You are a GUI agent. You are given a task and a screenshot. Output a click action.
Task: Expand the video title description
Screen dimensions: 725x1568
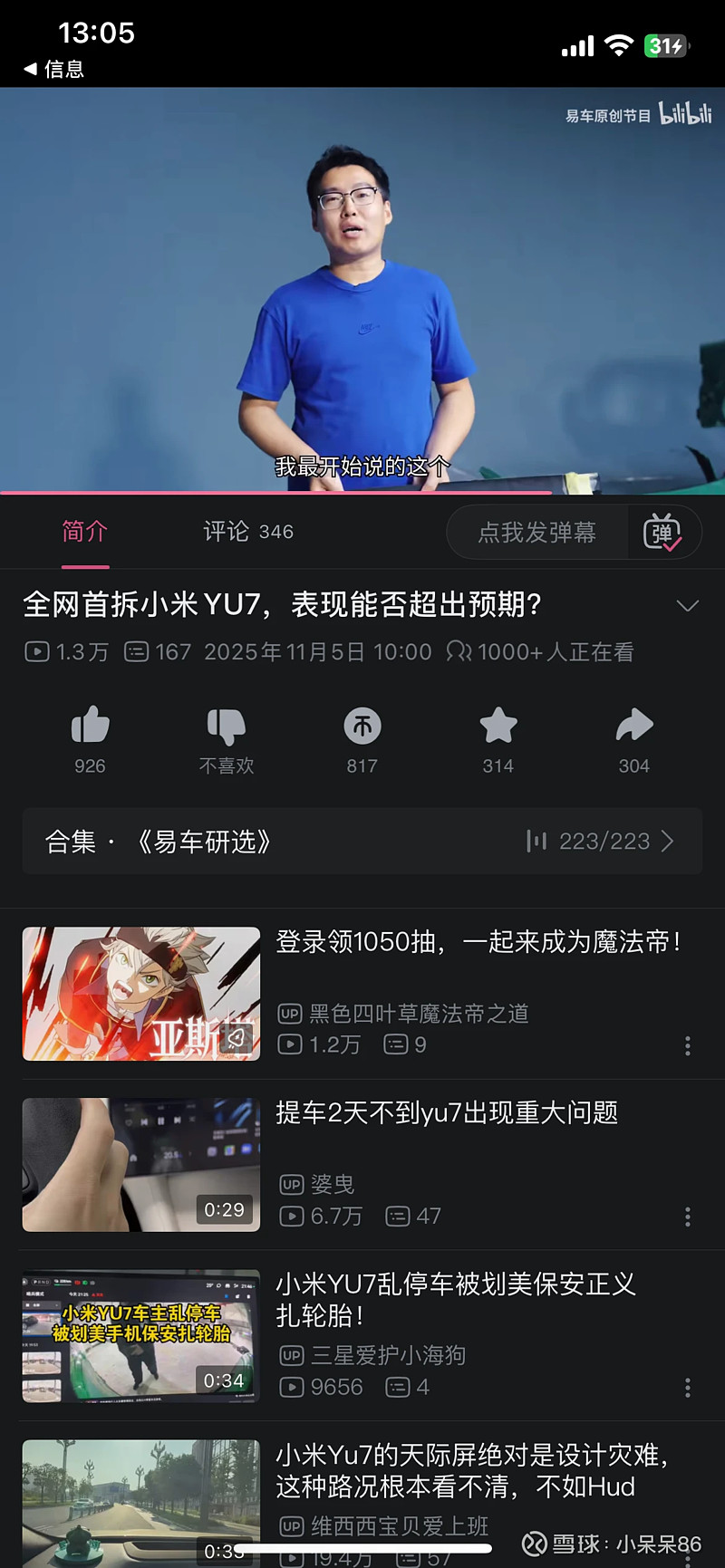click(x=688, y=604)
